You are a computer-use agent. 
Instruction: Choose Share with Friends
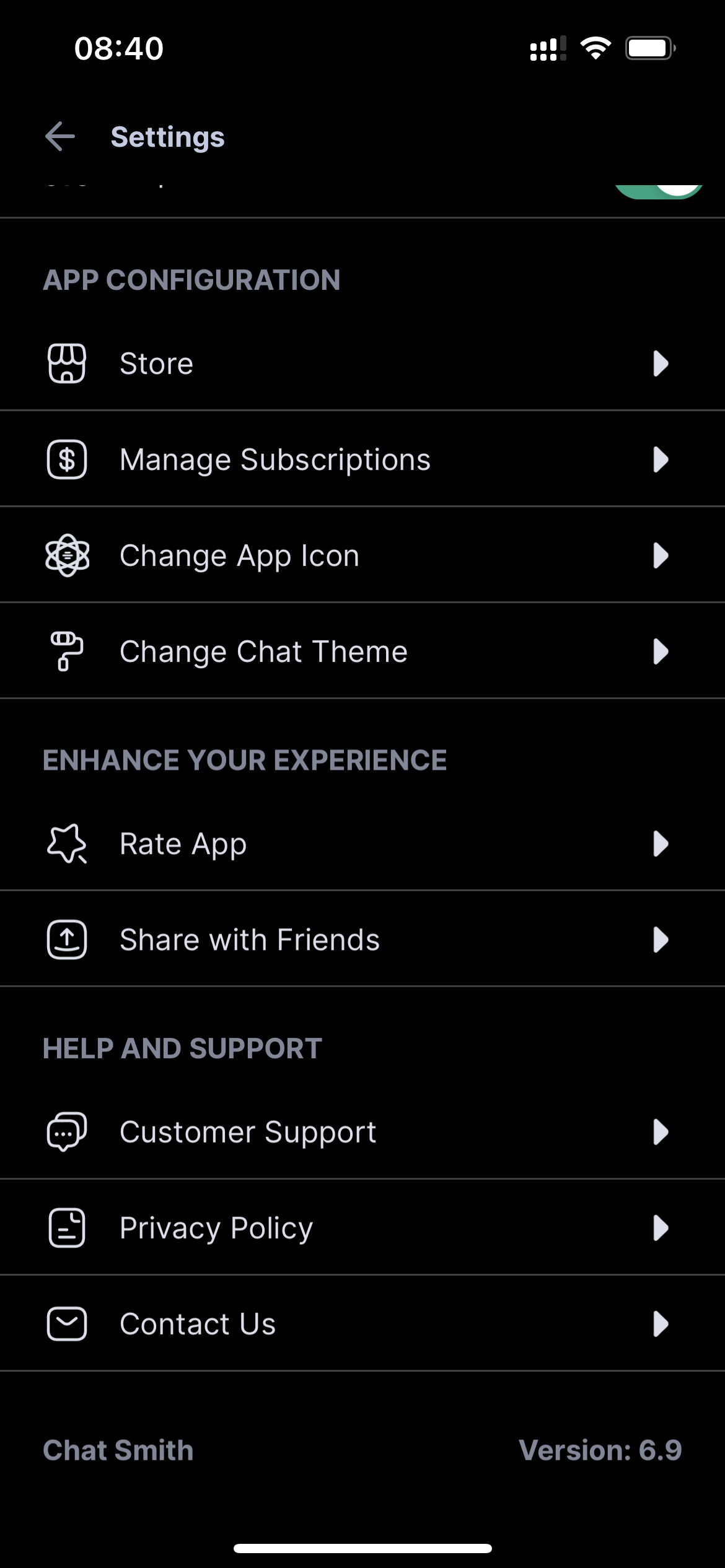click(x=362, y=939)
